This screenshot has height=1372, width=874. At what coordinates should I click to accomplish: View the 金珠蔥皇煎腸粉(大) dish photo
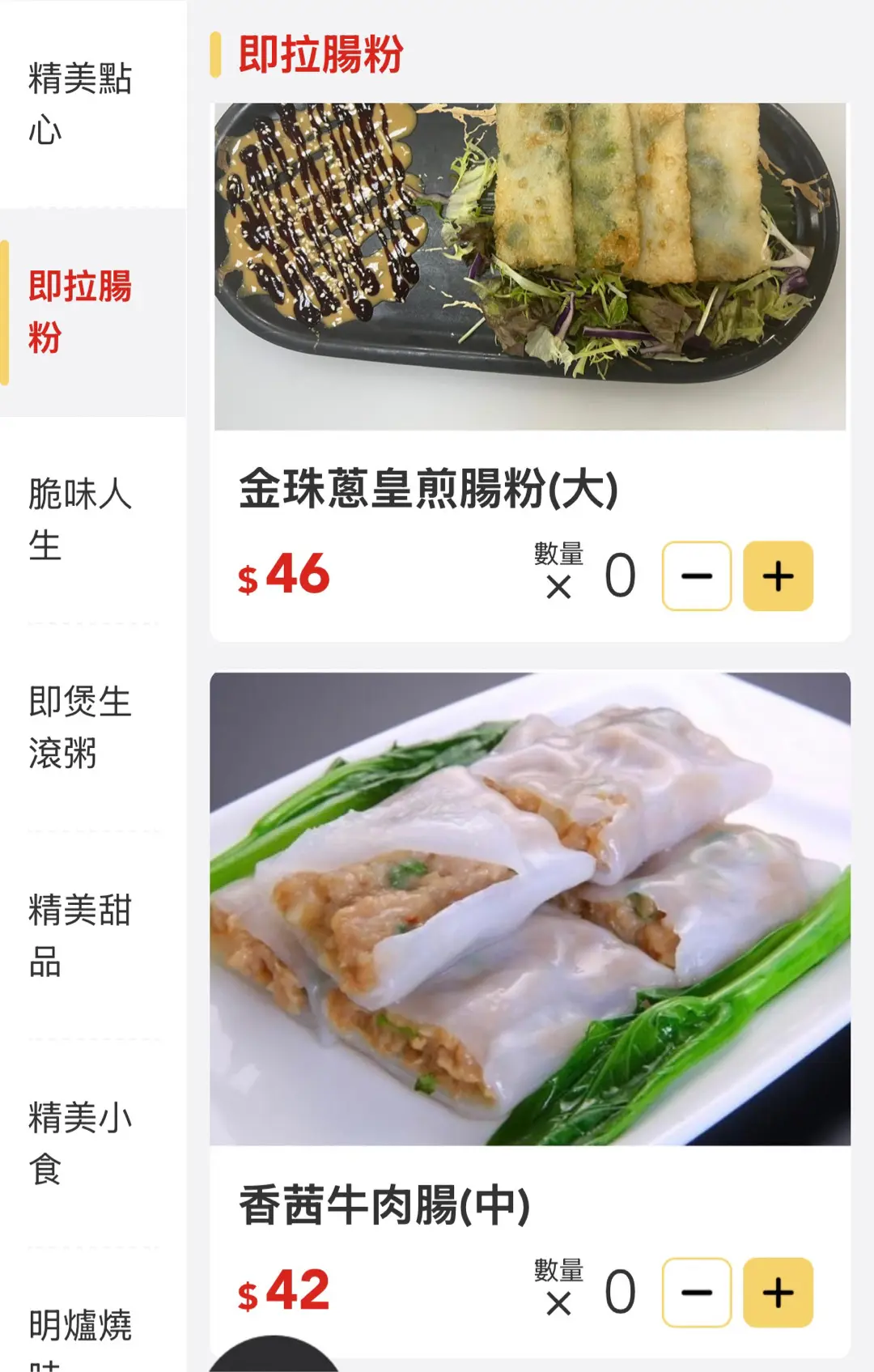pyautogui.click(x=530, y=266)
